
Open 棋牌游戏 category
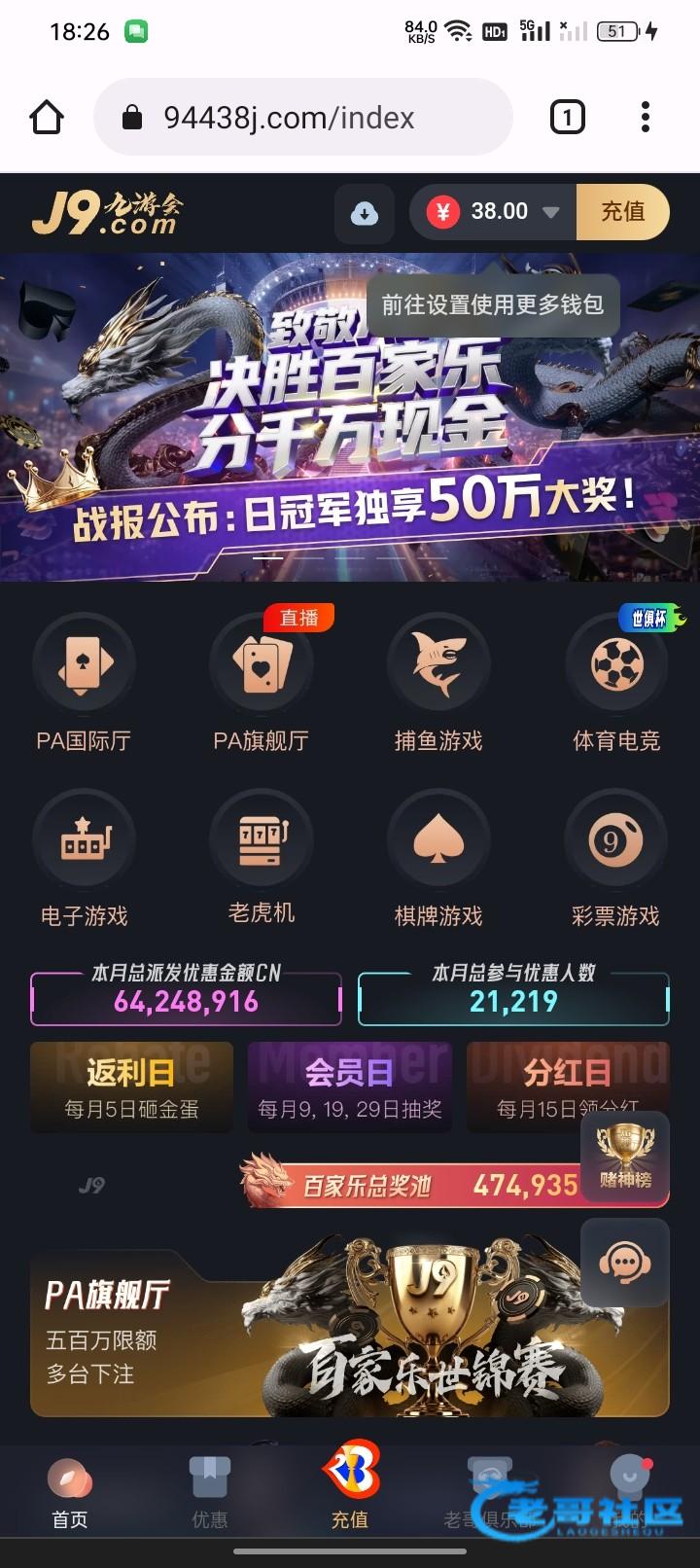[438, 858]
